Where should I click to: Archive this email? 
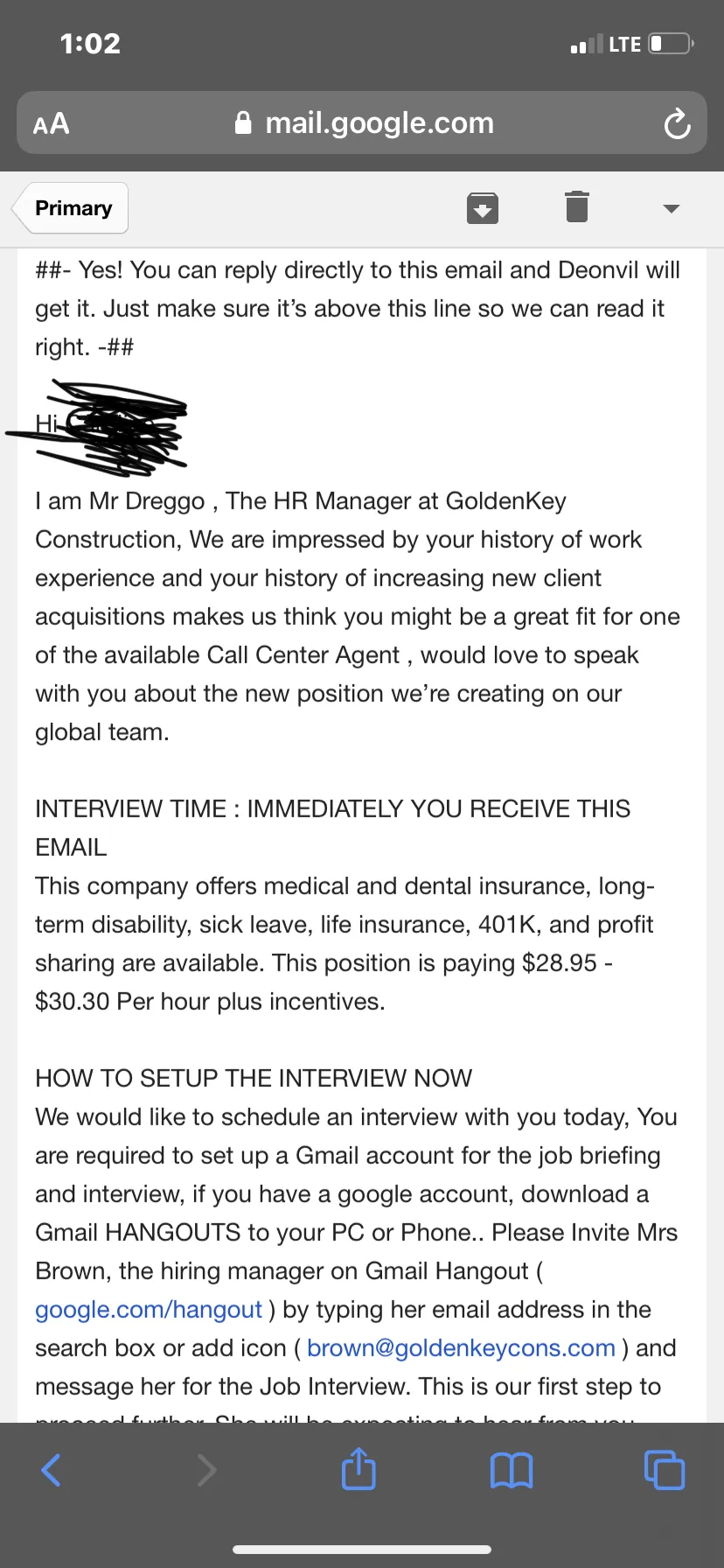[483, 208]
